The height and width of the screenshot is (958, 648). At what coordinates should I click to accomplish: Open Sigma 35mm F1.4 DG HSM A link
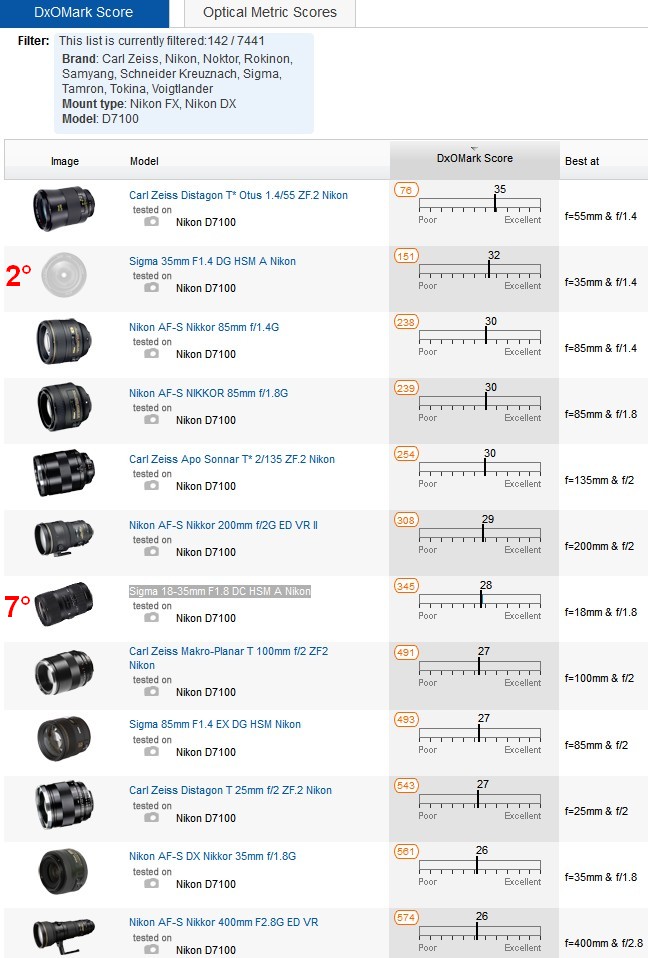212,261
